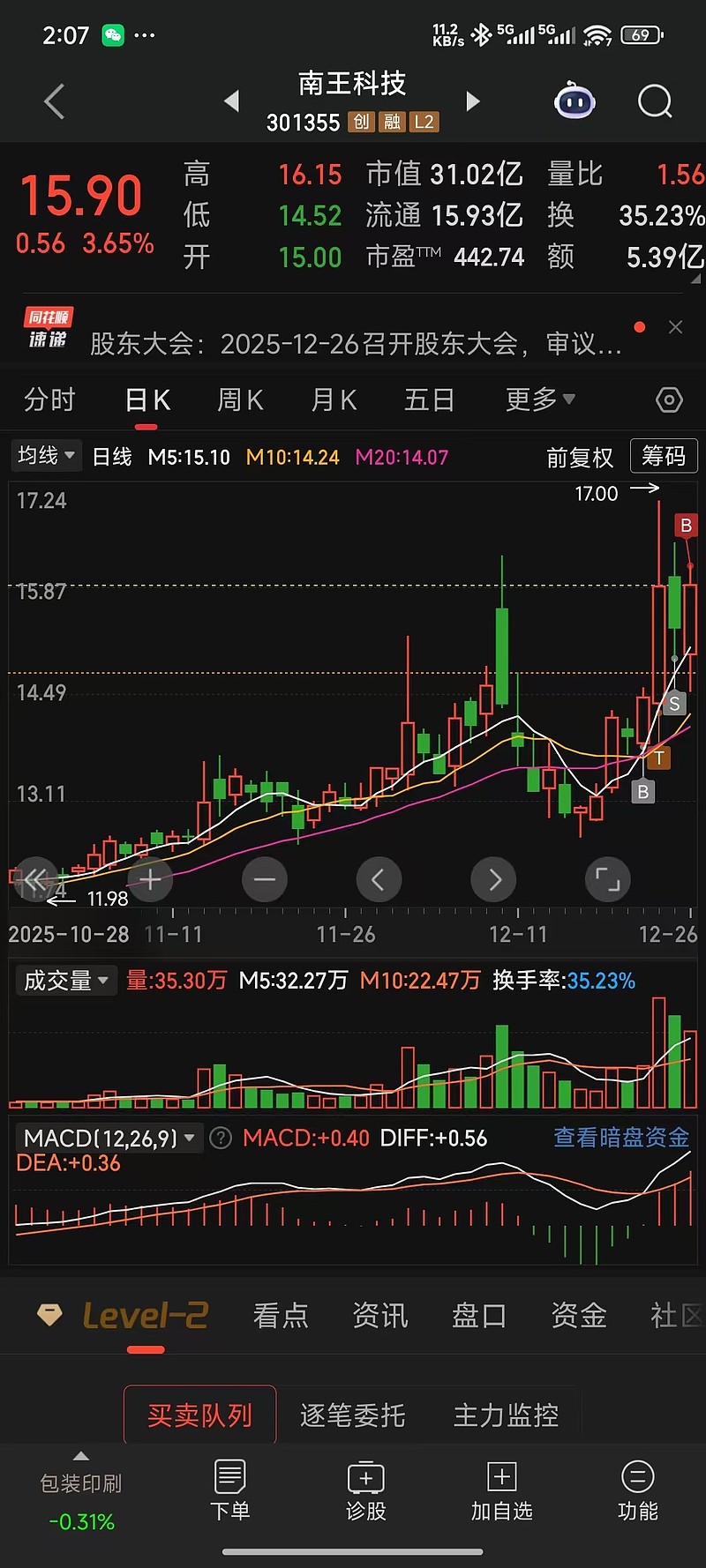Open the 资讯 tab

pos(379,1316)
